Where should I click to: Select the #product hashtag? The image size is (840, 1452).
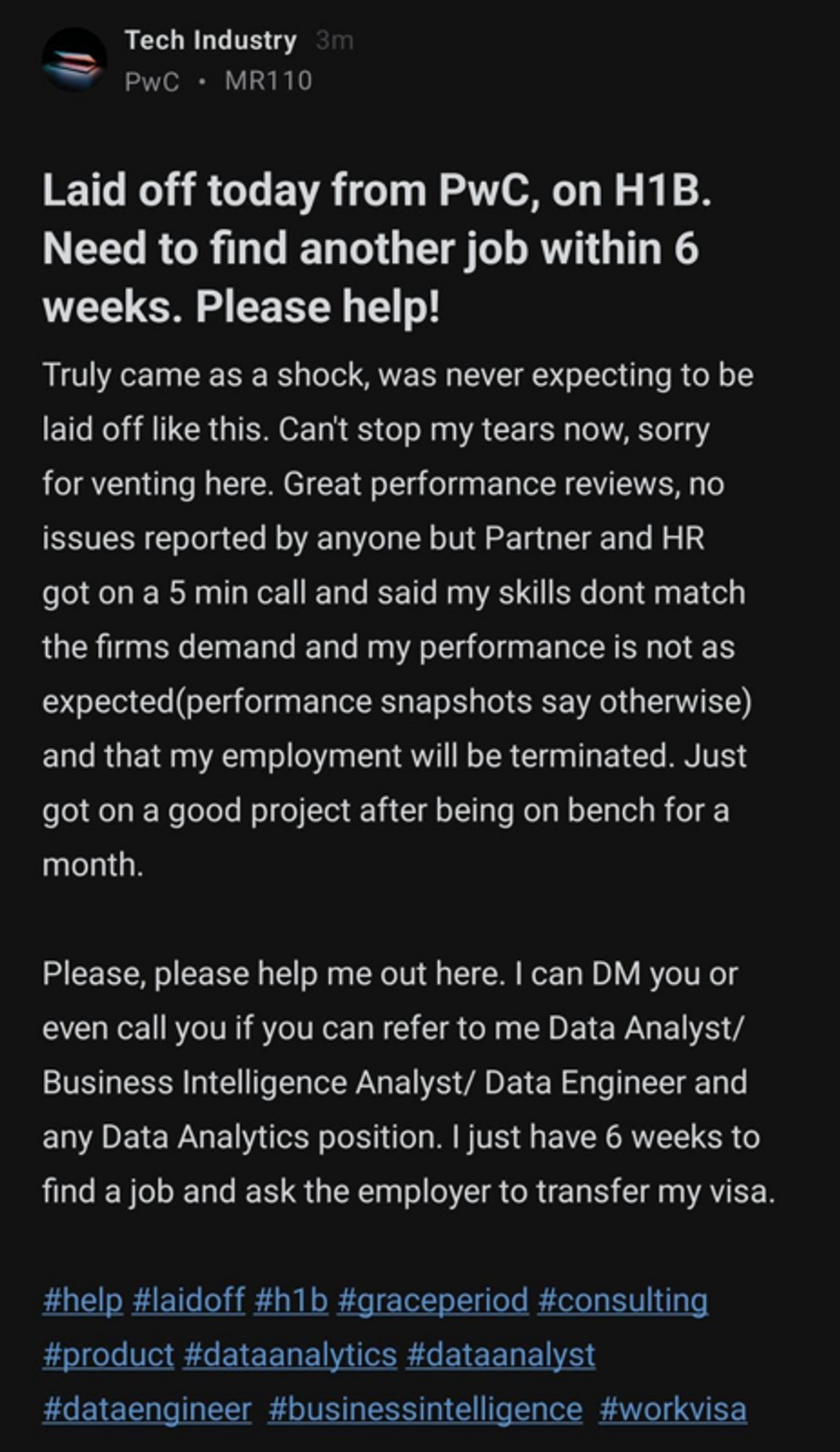pos(108,1355)
